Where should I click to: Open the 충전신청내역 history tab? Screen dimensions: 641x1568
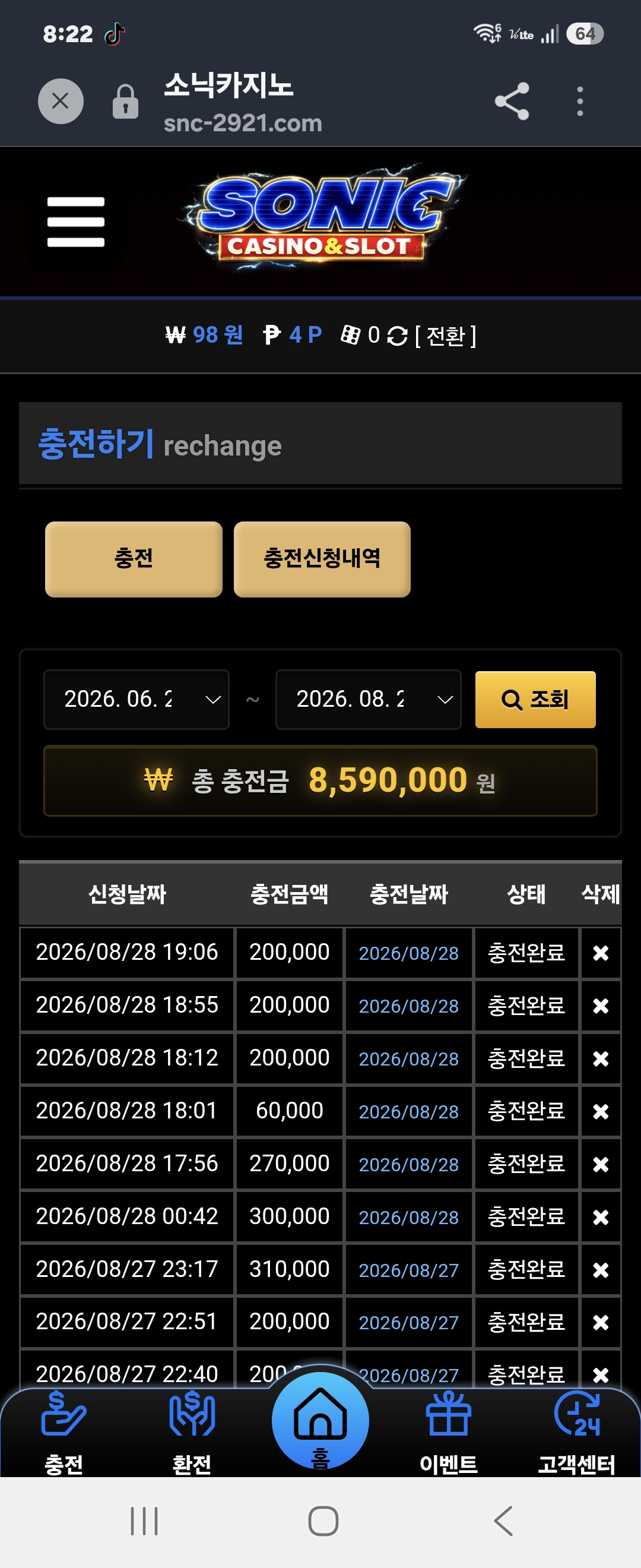[322, 559]
